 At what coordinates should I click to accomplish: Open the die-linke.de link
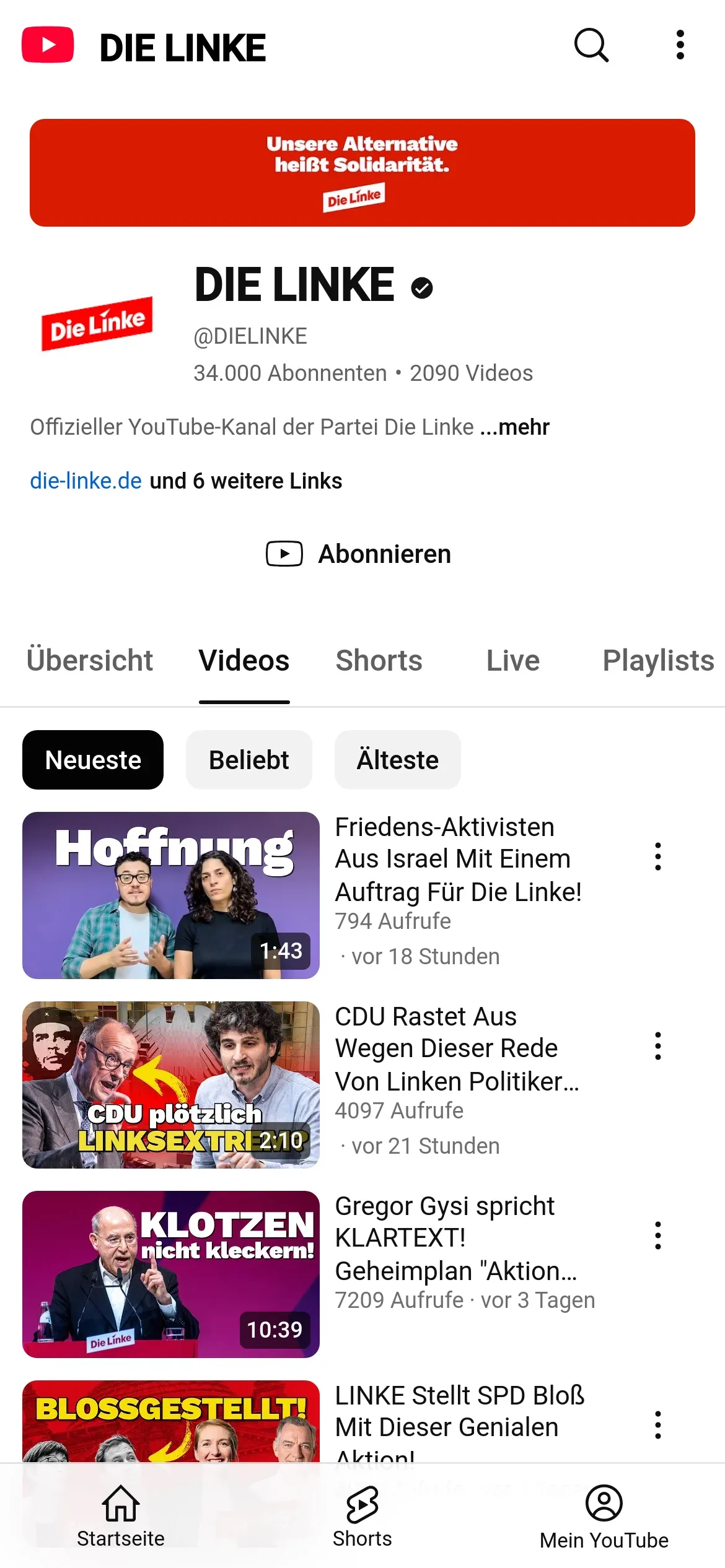click(x=86, y=481)
